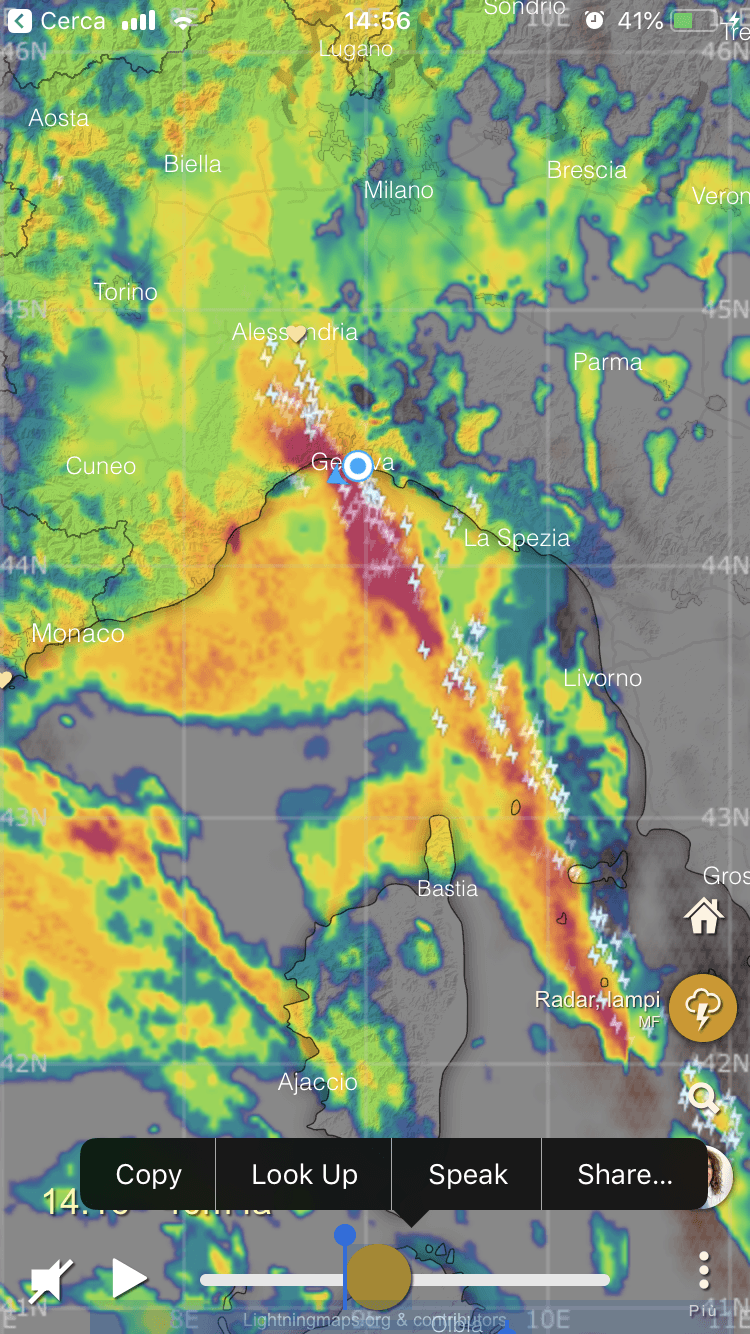Viewport: 750px width, 1334px height.
Task: Tap Share... in the popup menu
Action: tap(625, 1175)
